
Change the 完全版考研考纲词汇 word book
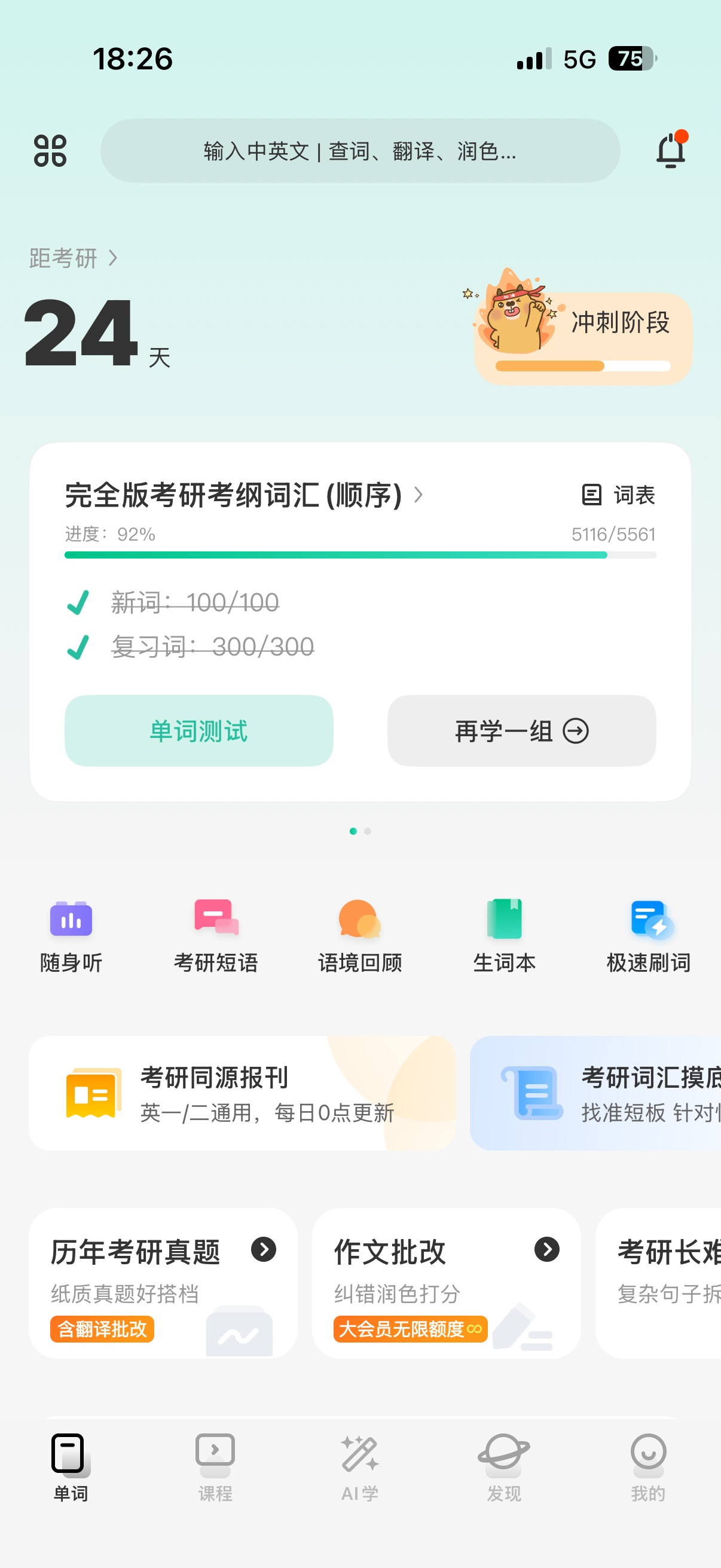point(243,495)
